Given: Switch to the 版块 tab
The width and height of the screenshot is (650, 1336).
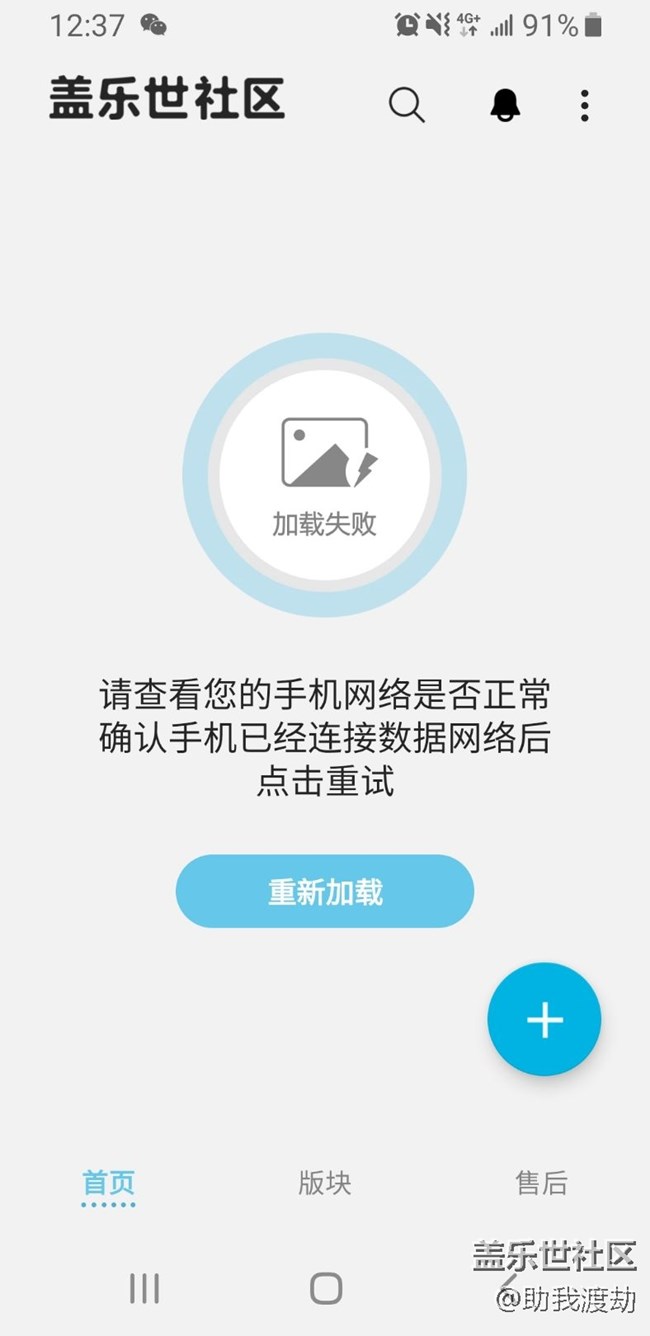Looking at the screenshot, I should [x=325, y=1184].
